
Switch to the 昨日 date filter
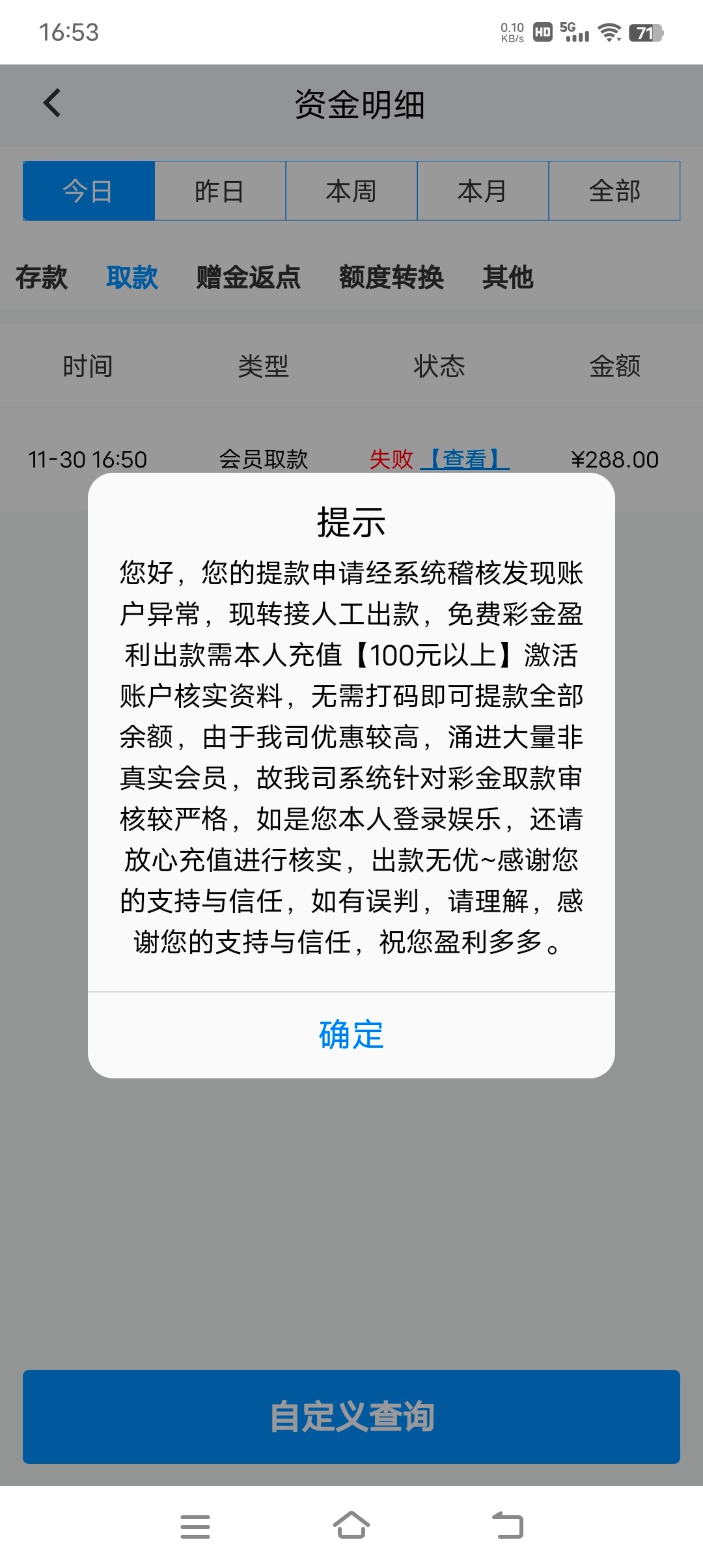[x=220, y=191]
